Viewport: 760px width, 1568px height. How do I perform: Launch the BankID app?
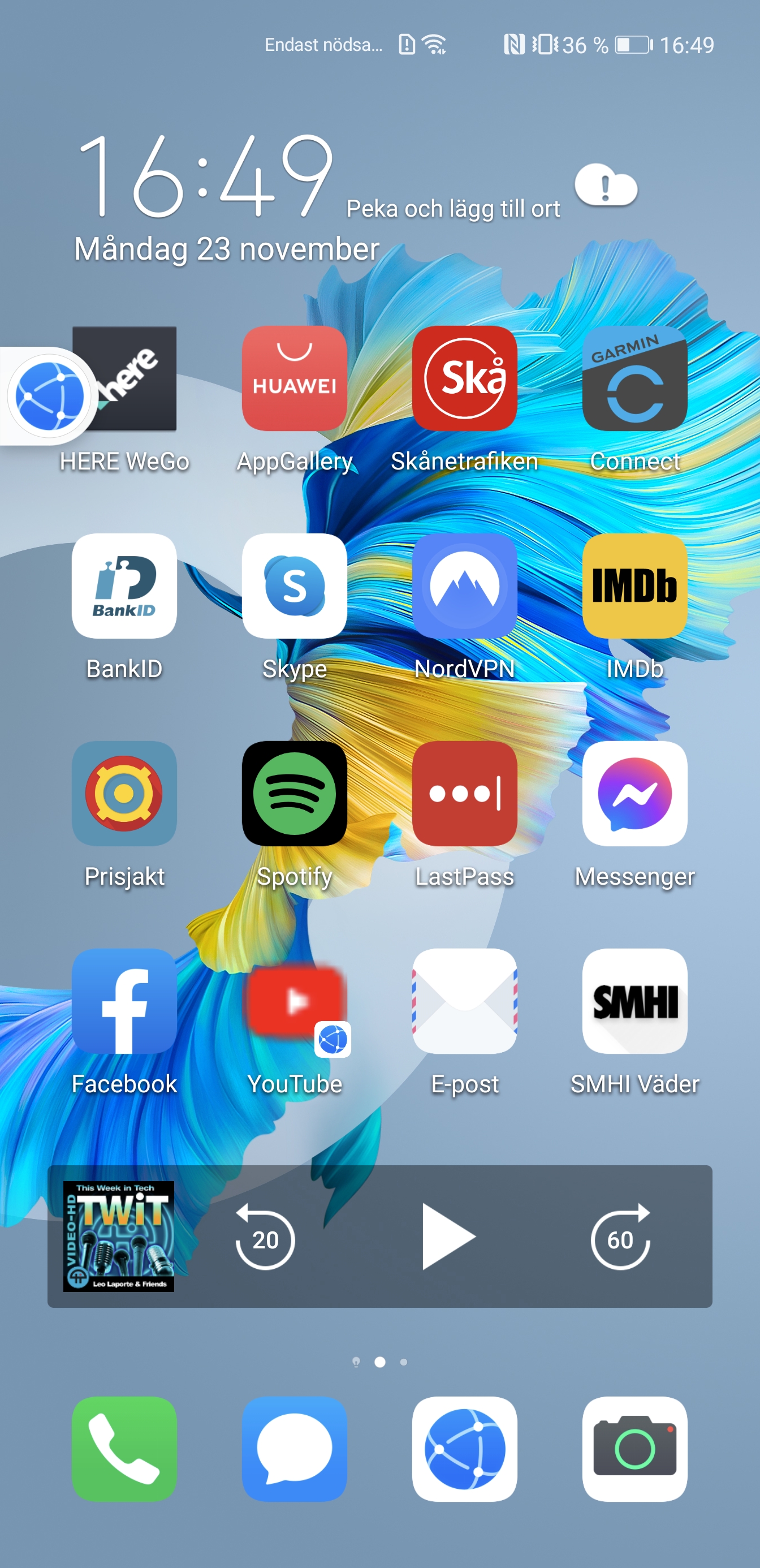coord(124,586)
